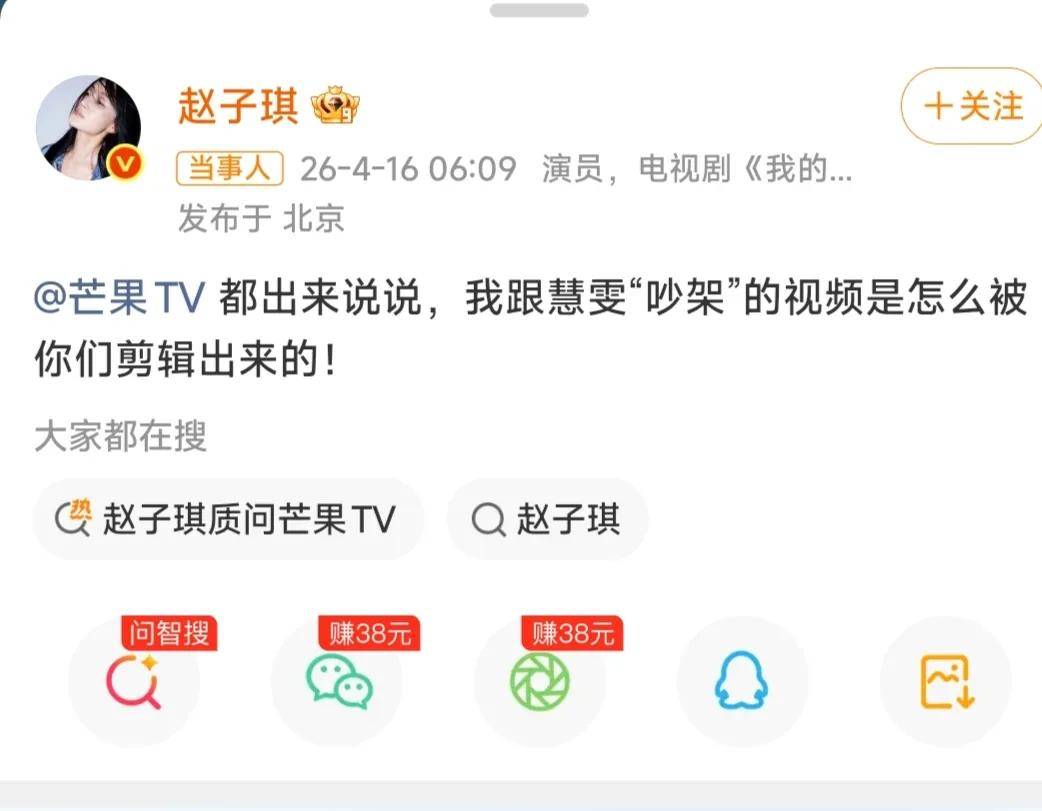This screenshot has height=811, width=1042.
Task: Share the post to WeChat Moments
Action: click(x=540, y=681)
